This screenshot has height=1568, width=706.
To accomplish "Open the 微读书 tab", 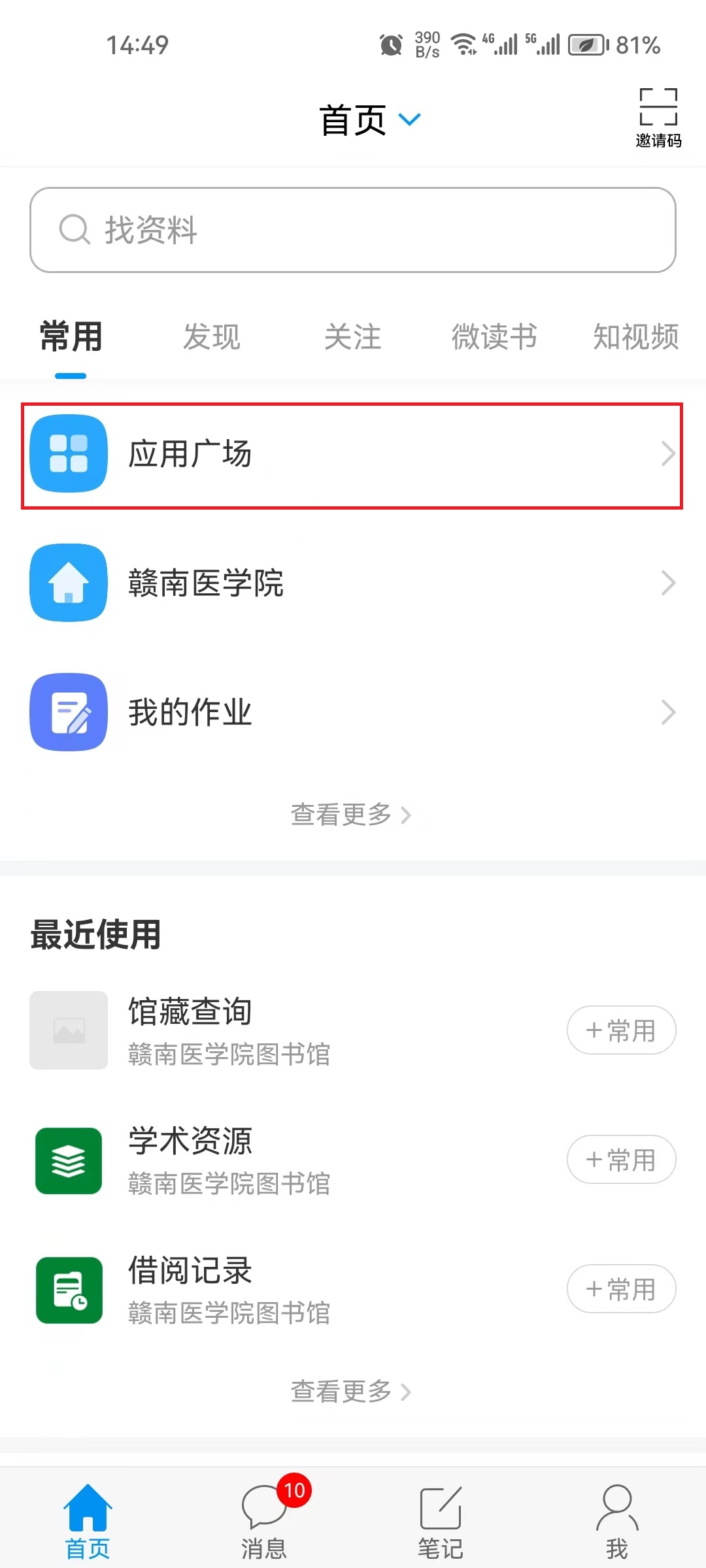I will 494,337.
